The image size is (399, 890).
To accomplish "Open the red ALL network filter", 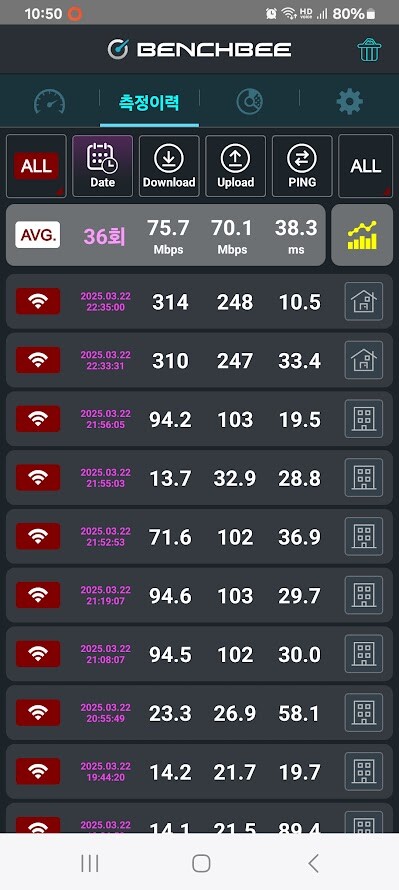I will pos(36,166).
